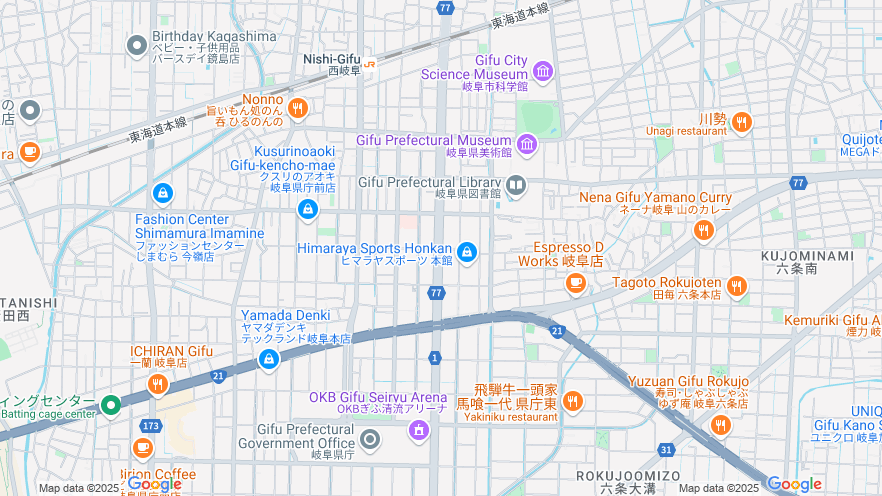Open Himaraya Sports Honkan shop pin
This screenshot has height=496, width=882.
pyautogui.click(x=467, y=251)
